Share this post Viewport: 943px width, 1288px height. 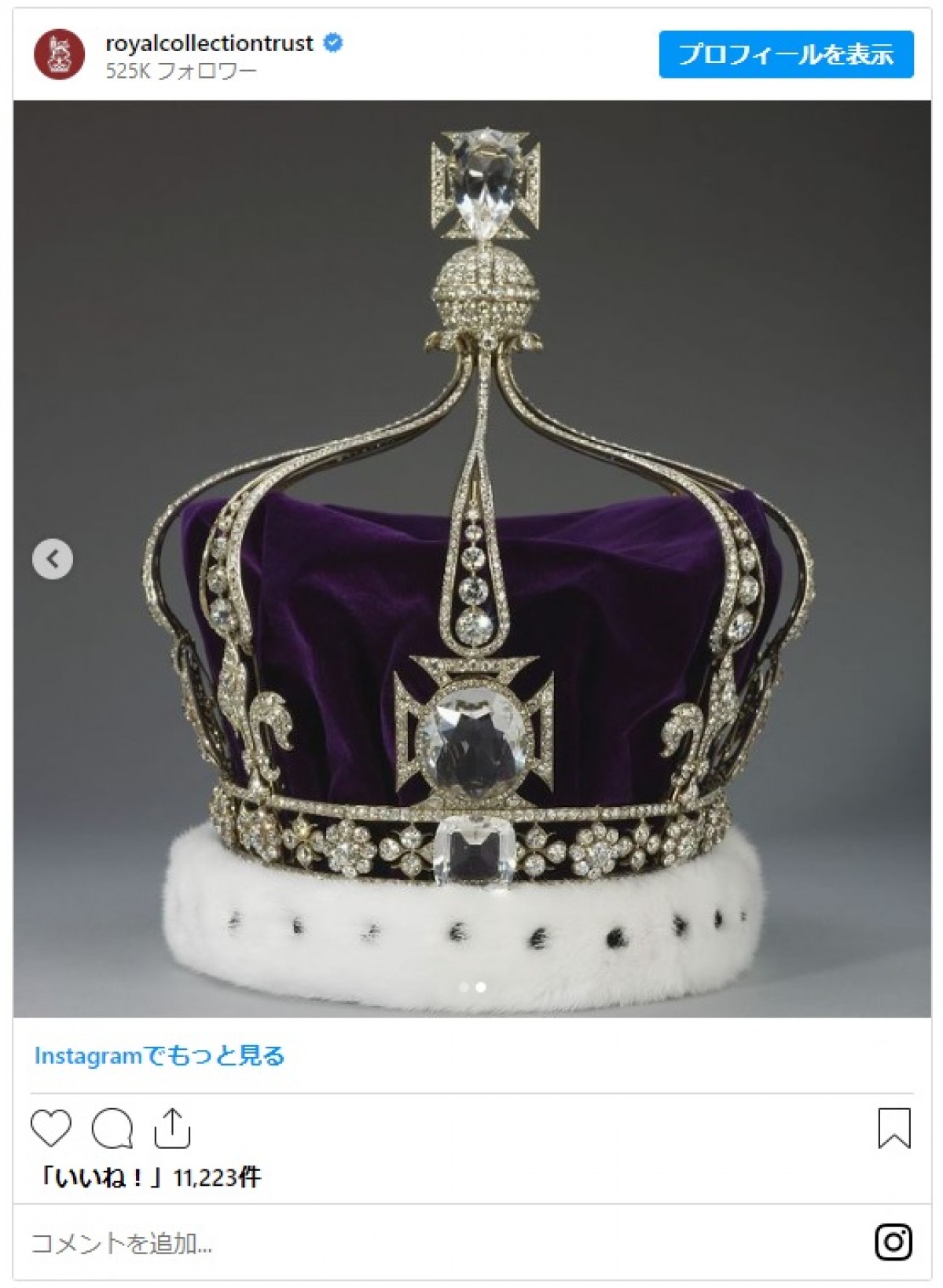point(172,1128)
